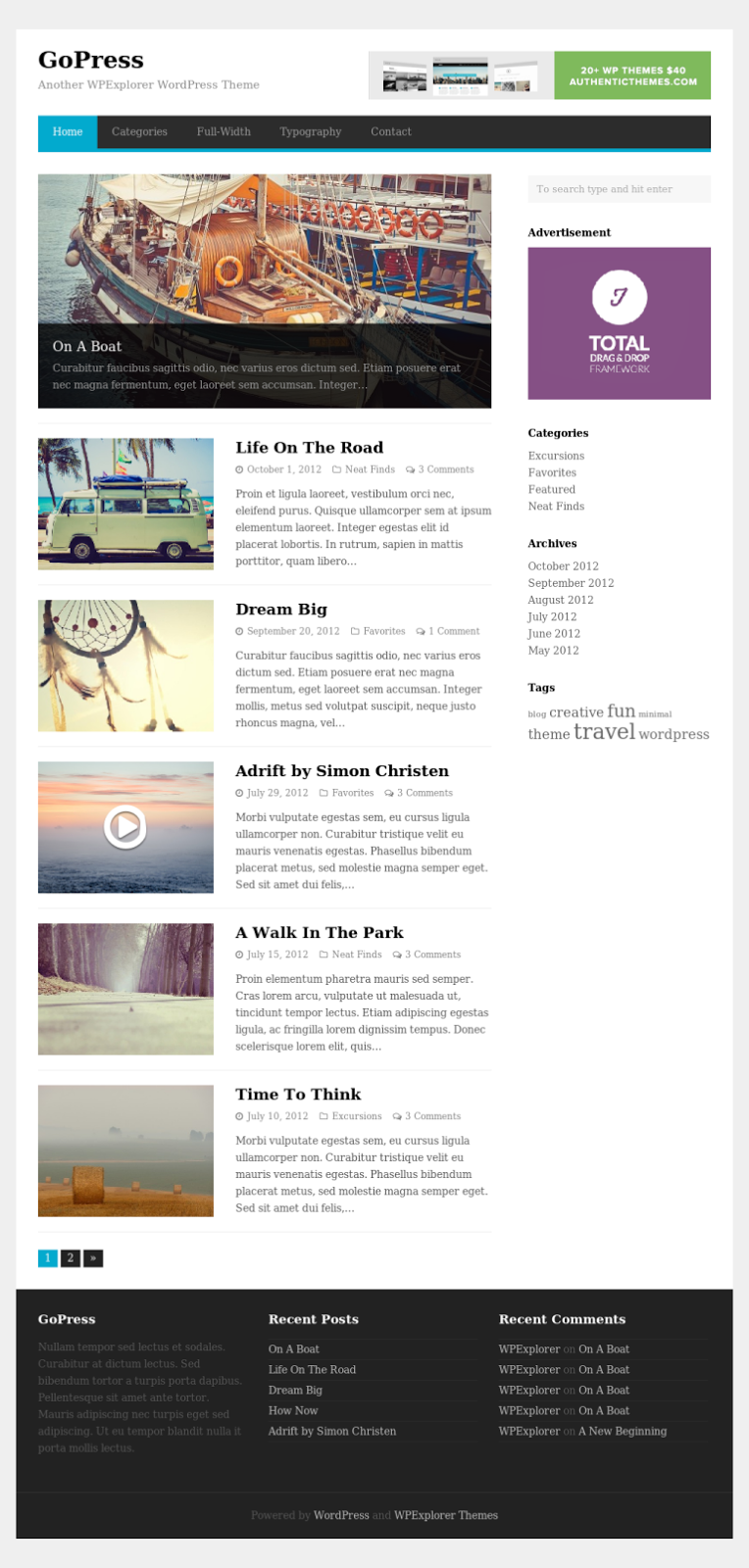Open the Life On The Road article
This screenshot has height=1568, width=749.
[309, 448]
